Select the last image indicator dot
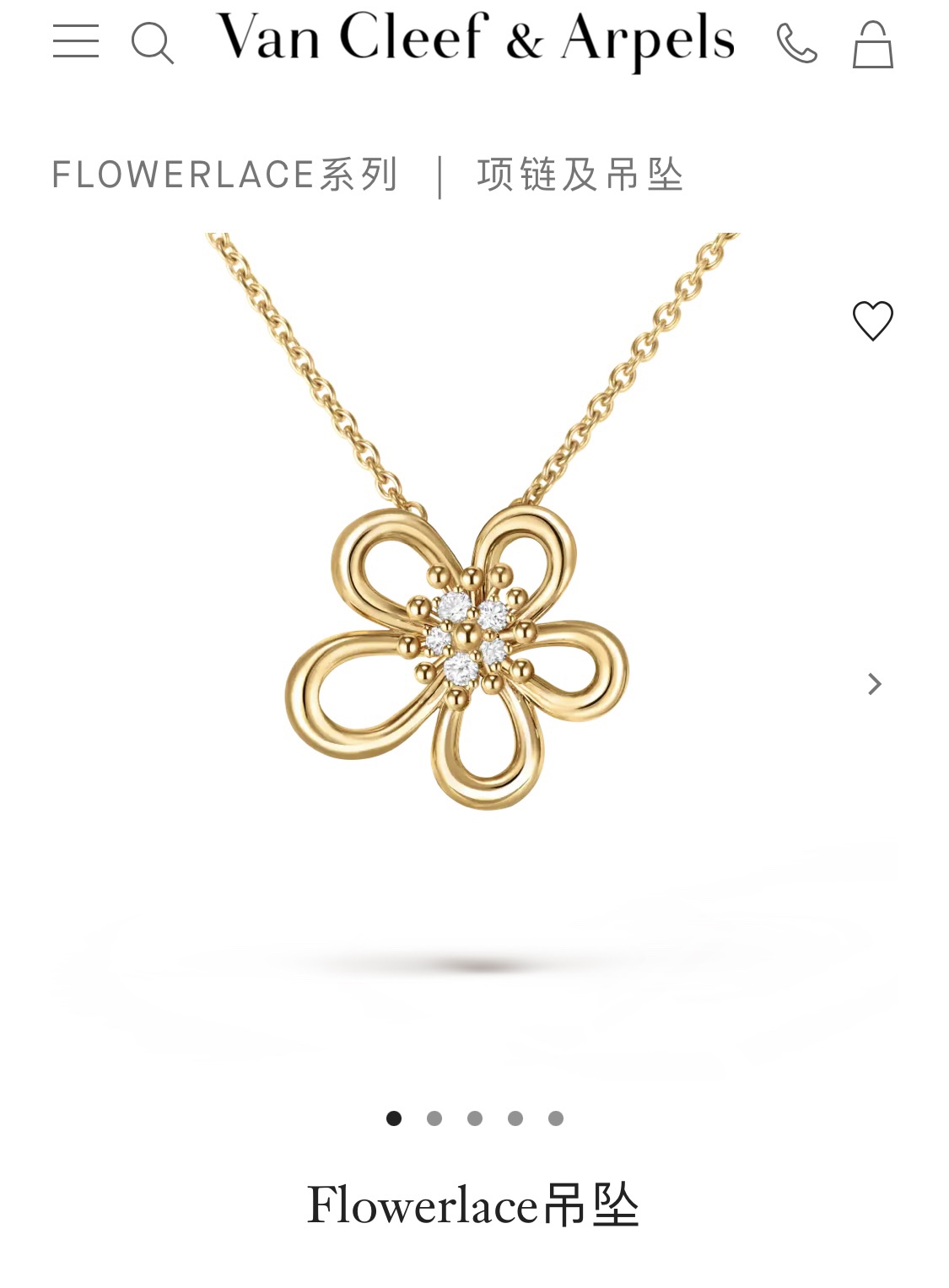949x1288 pixels. pos(556,1118)
